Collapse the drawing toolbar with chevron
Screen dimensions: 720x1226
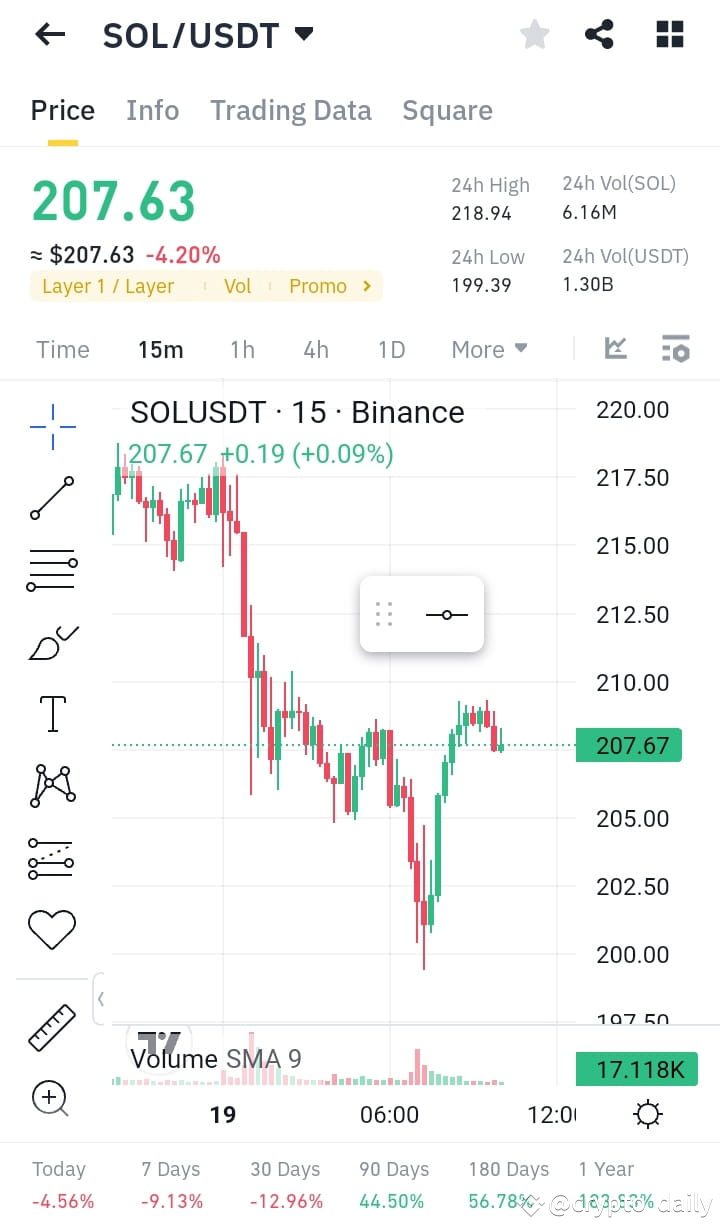coord(103,999)
